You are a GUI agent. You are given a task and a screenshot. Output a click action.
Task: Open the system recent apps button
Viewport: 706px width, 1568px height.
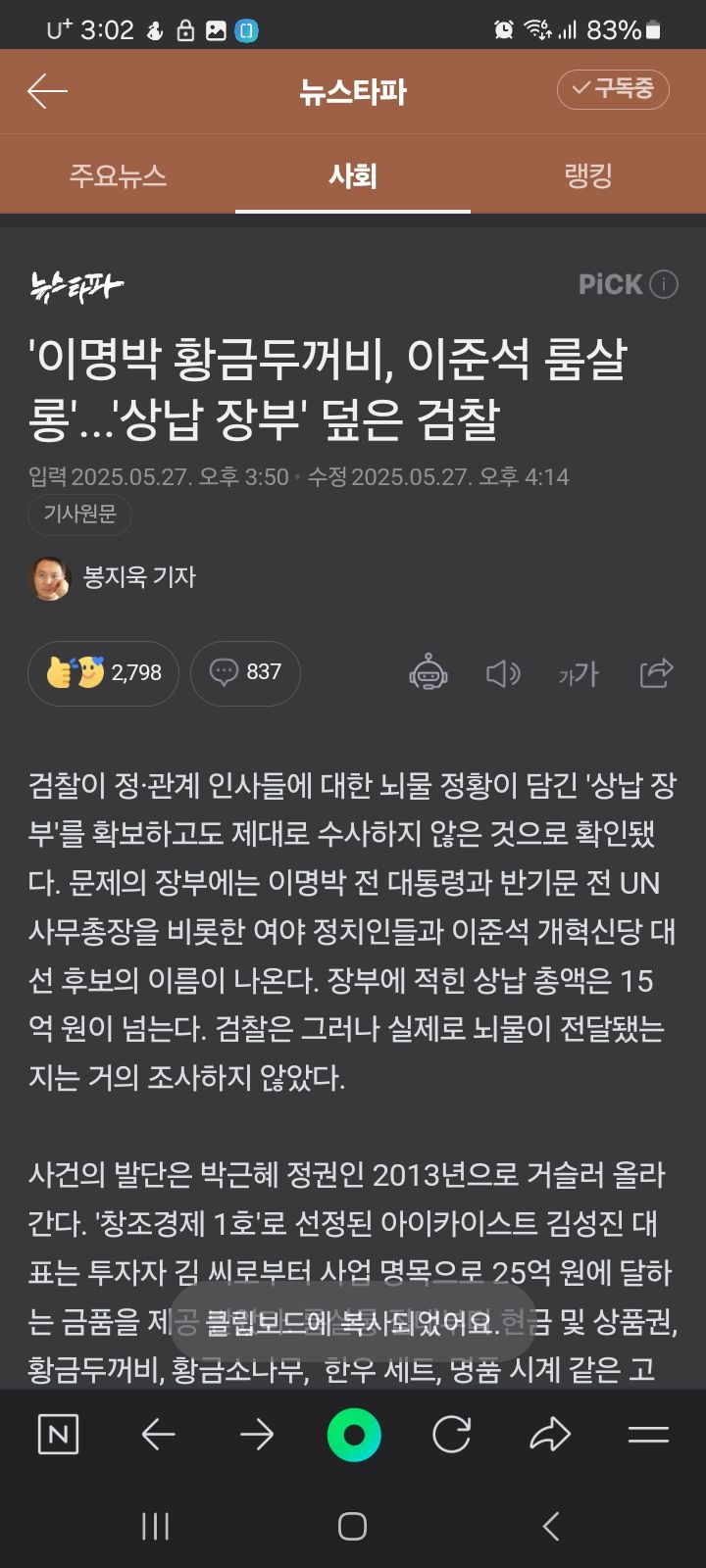pos(156,1526)
